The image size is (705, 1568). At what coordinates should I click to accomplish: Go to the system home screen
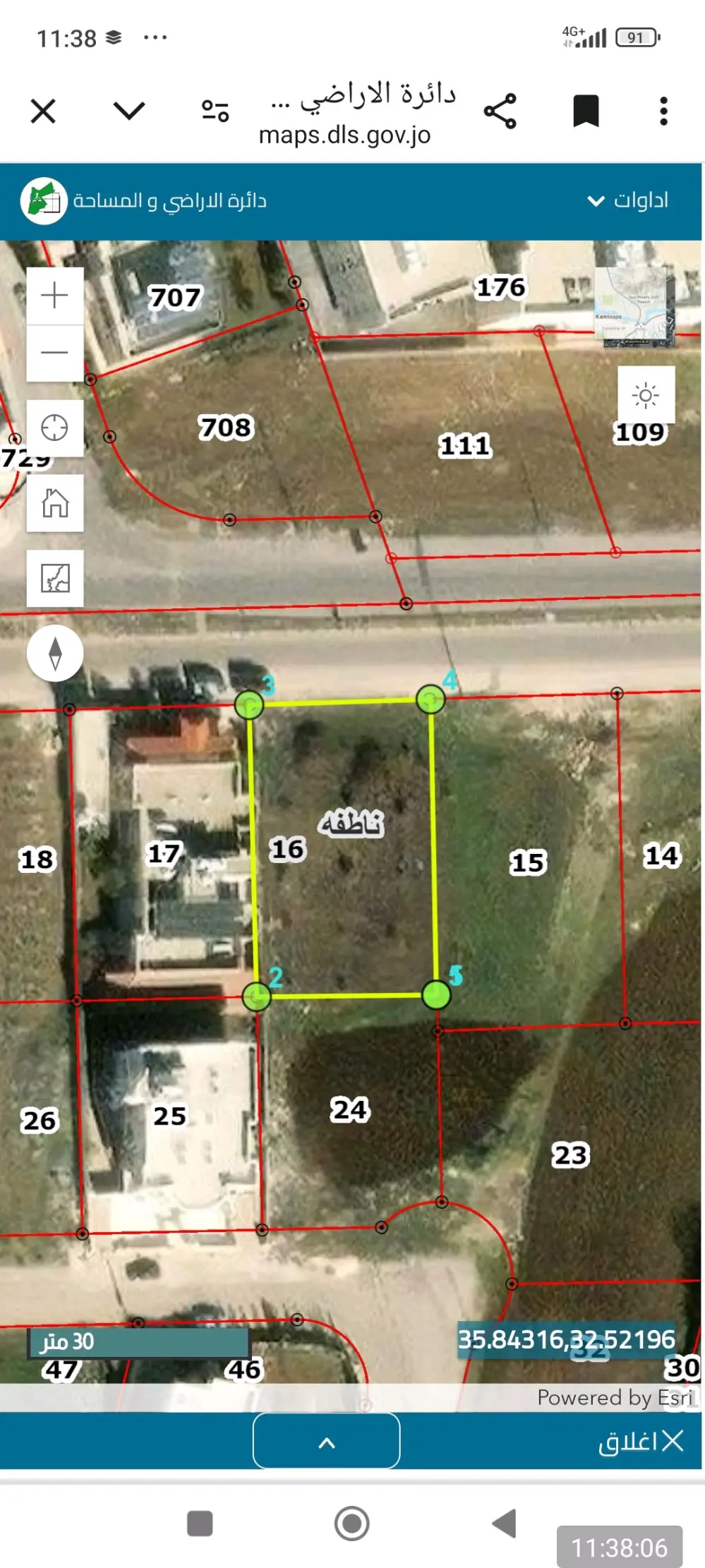pyautogui.click(x=351, y=1524)
